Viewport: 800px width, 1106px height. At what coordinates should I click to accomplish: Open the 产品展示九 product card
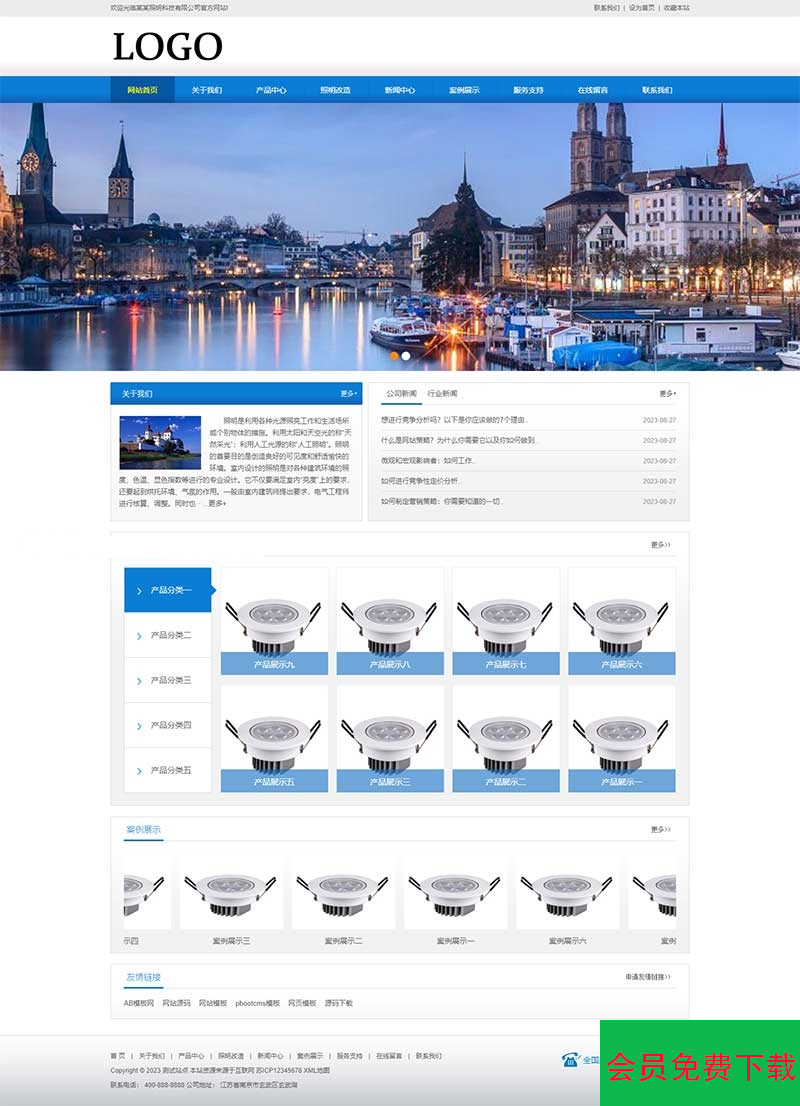(x=274, y=622)
